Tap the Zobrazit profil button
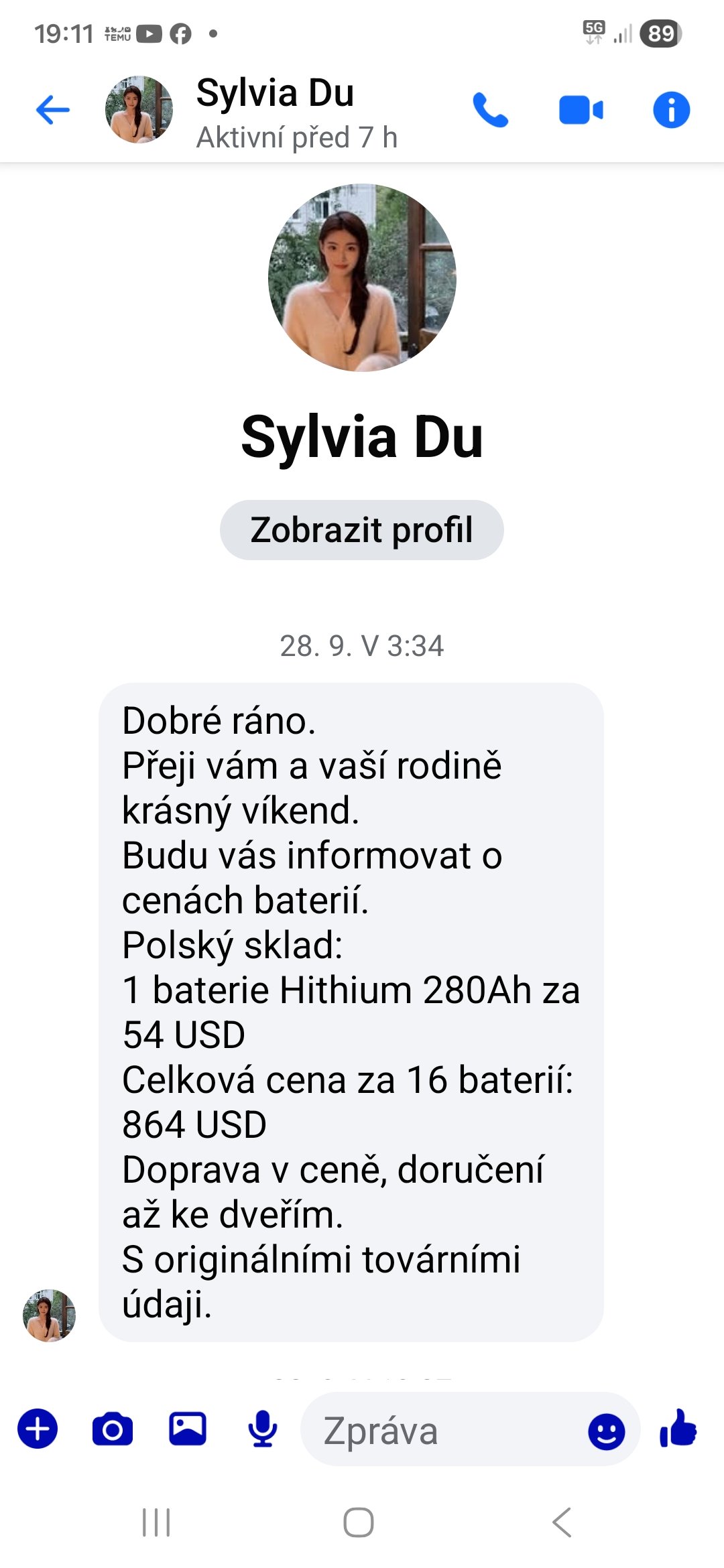The width and height of the screenshot is (724, 1568). pos(361,530)
